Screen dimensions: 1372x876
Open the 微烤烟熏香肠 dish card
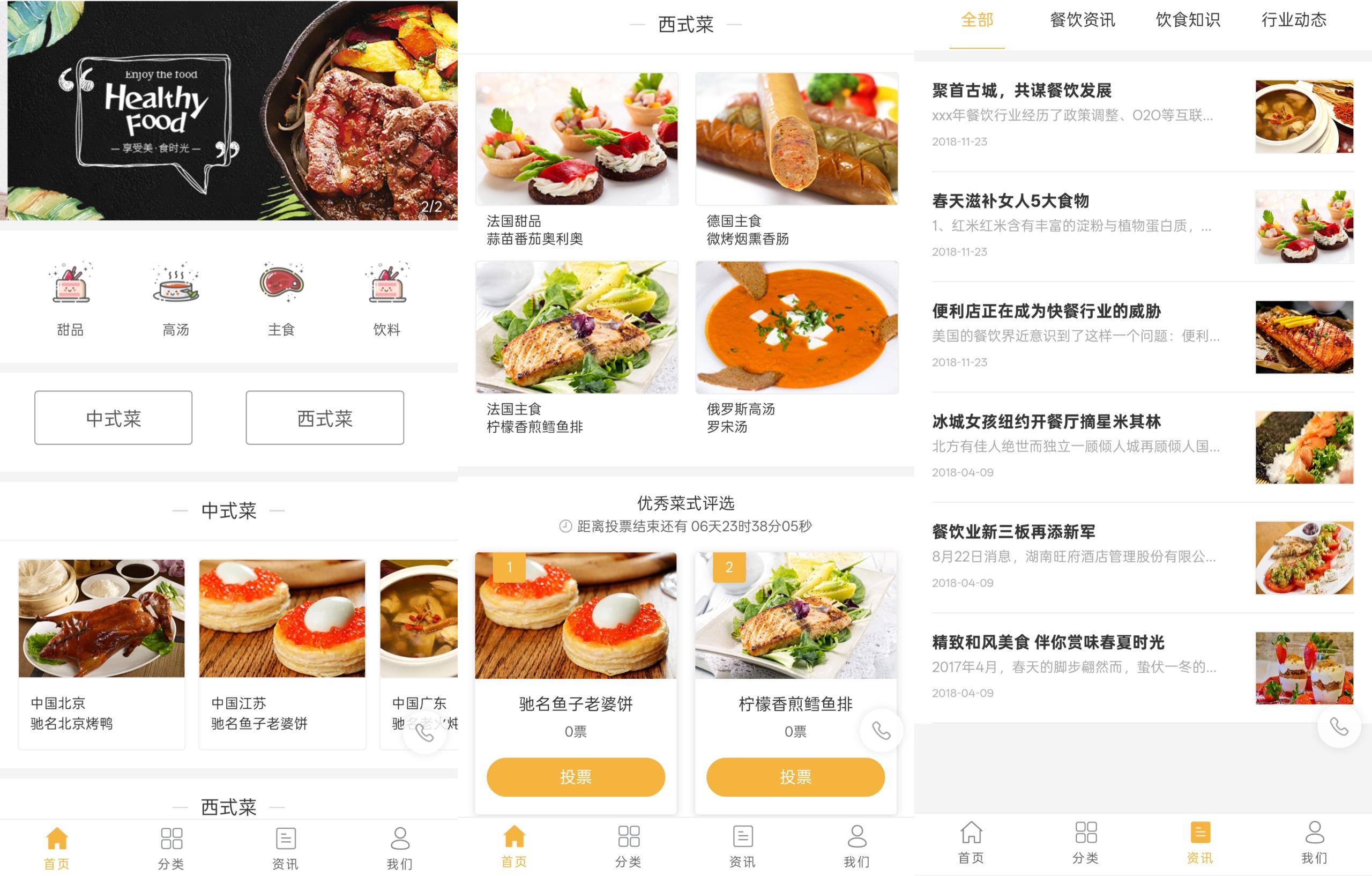pos(796,160)
